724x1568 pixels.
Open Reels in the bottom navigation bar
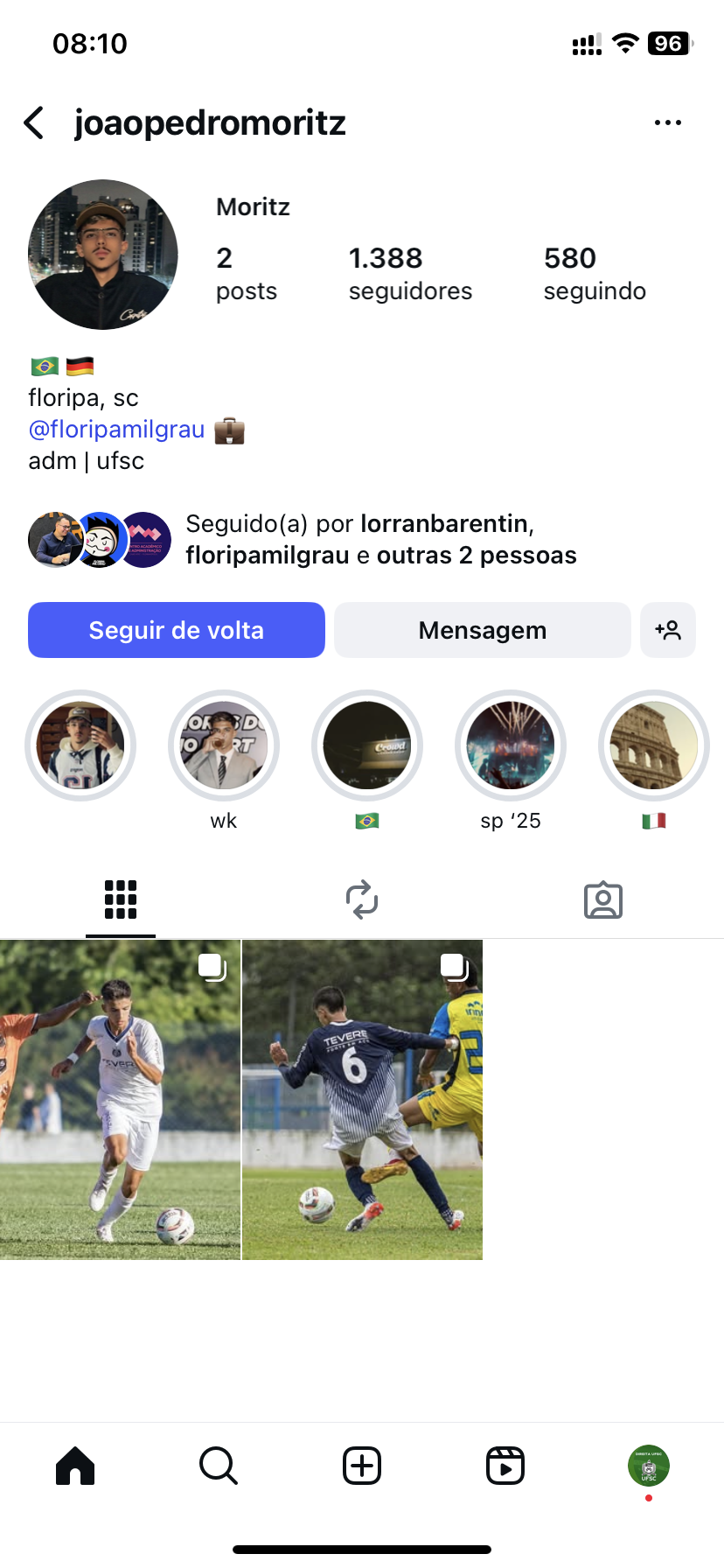tap(505, 1466)
